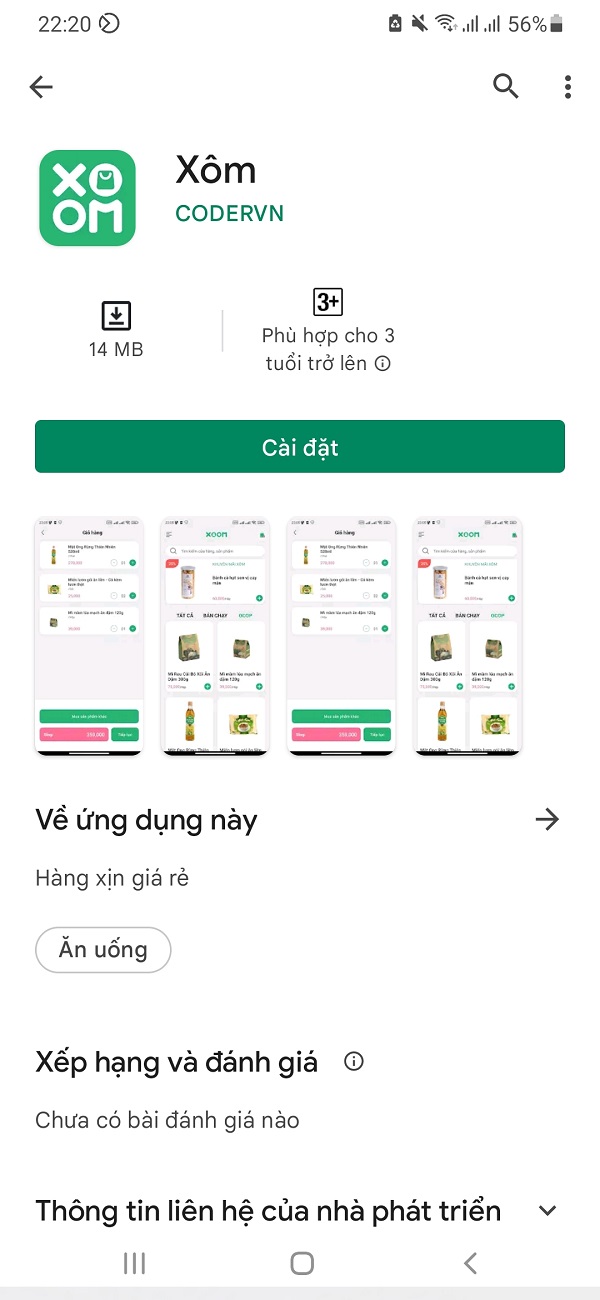Open the three-dot overflow menu
The width and height of the screenshot is (600, 1300).
567,88
